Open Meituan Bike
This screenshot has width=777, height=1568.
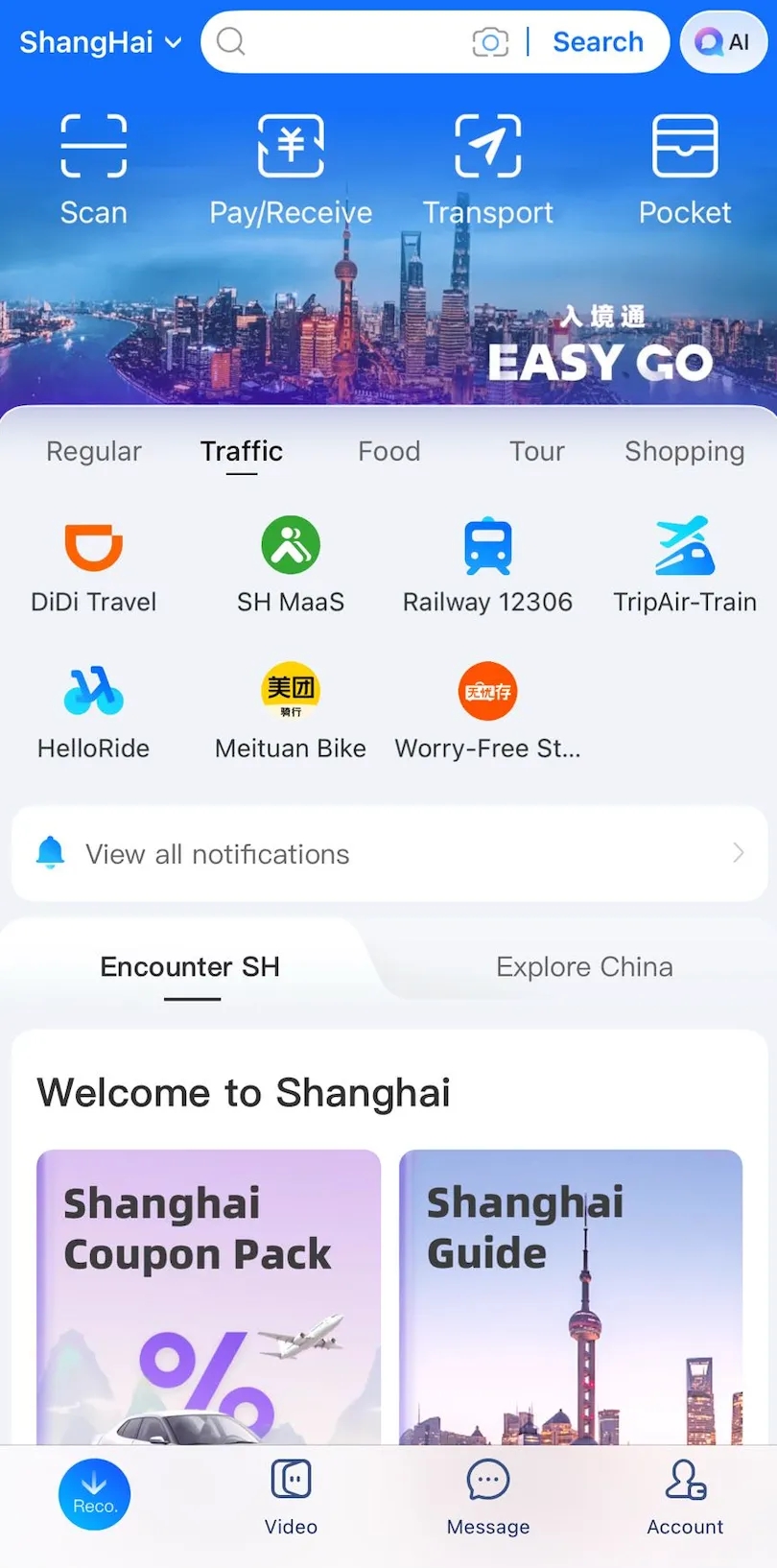point(291,712)
